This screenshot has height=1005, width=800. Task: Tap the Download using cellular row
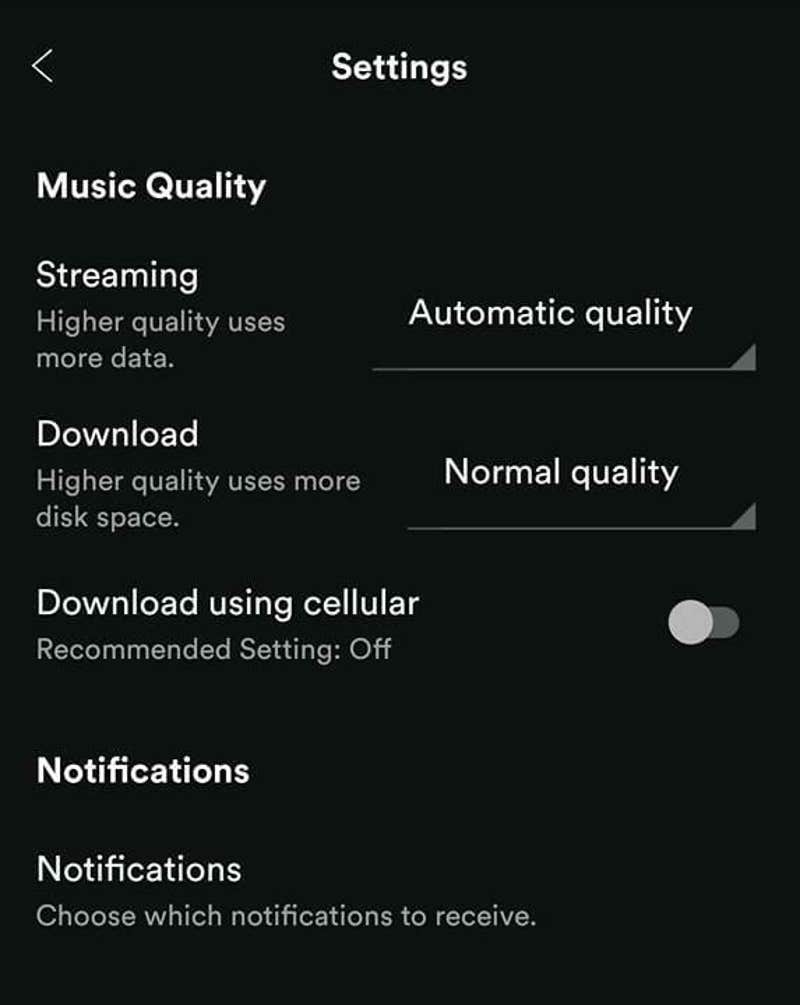pyautogui.click(x=228, y=602)
